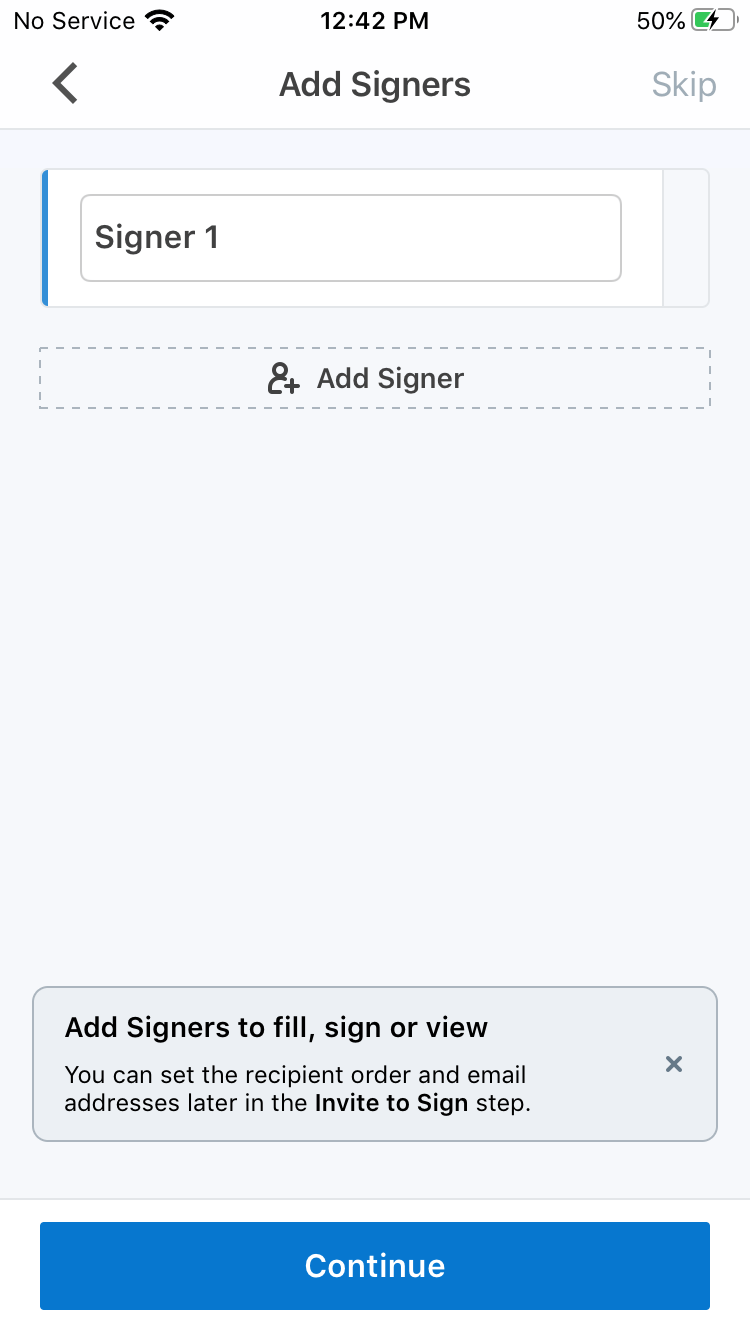Skip adding signers
The width and height of the screenshot is (750, 1334).
684,85
